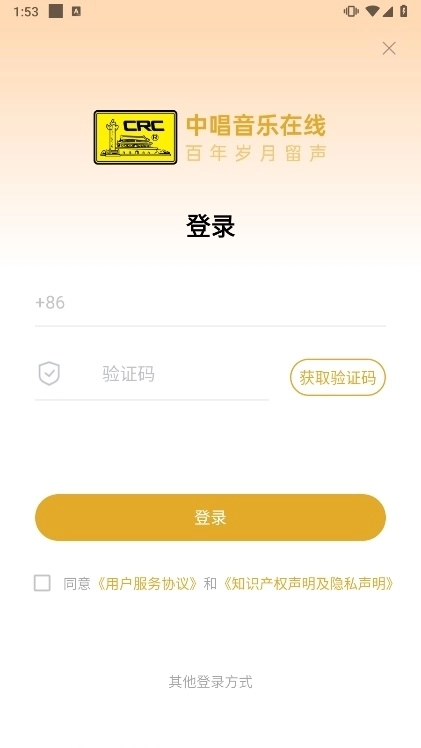Screen dimensions: 421x748
Task: Open 《用户服务协议》 link
Action: (x=147, y=583)
